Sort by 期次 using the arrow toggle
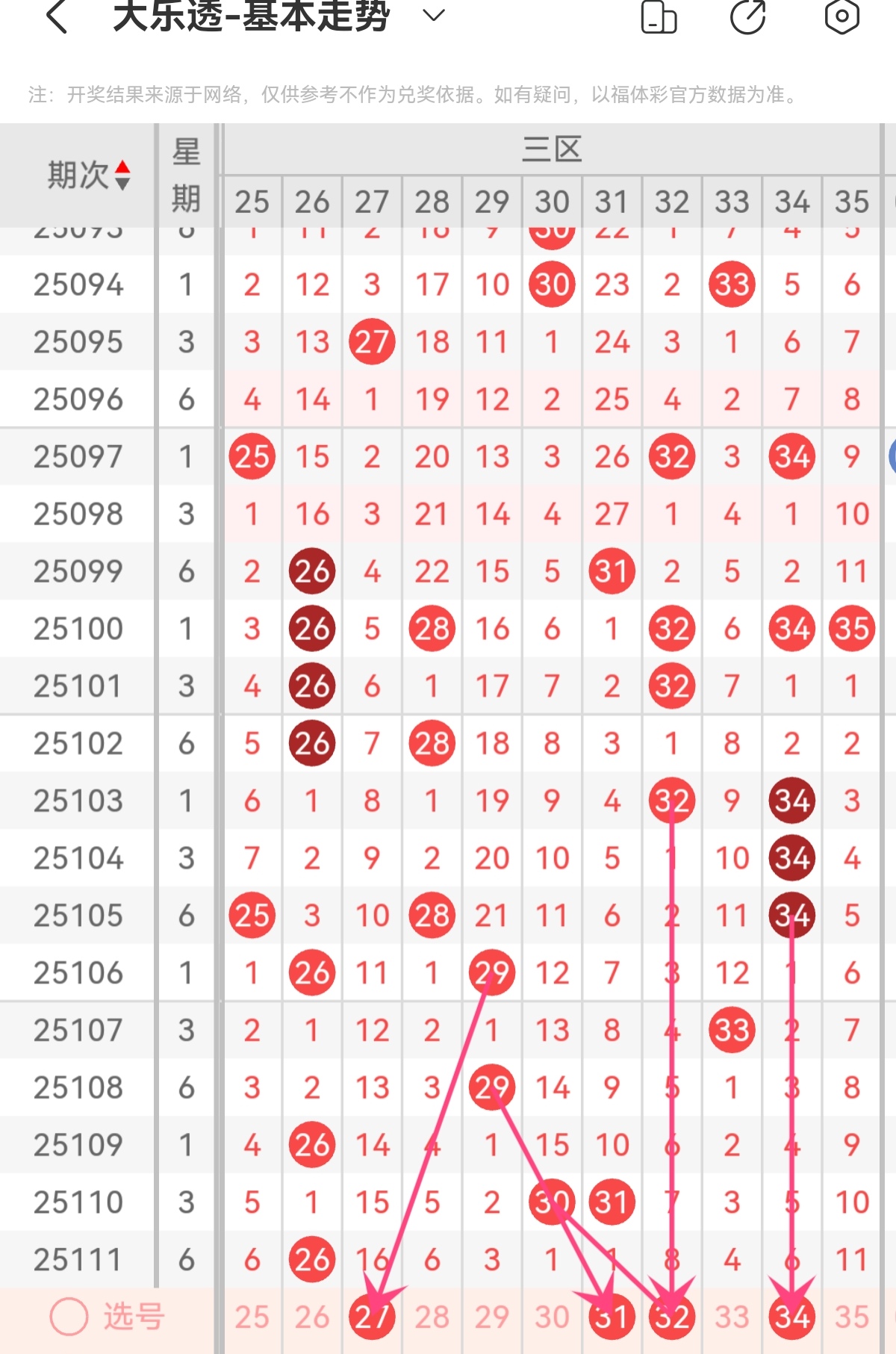Image resolution: width=896 pixels, height=1354 pixels. (122, 175)
